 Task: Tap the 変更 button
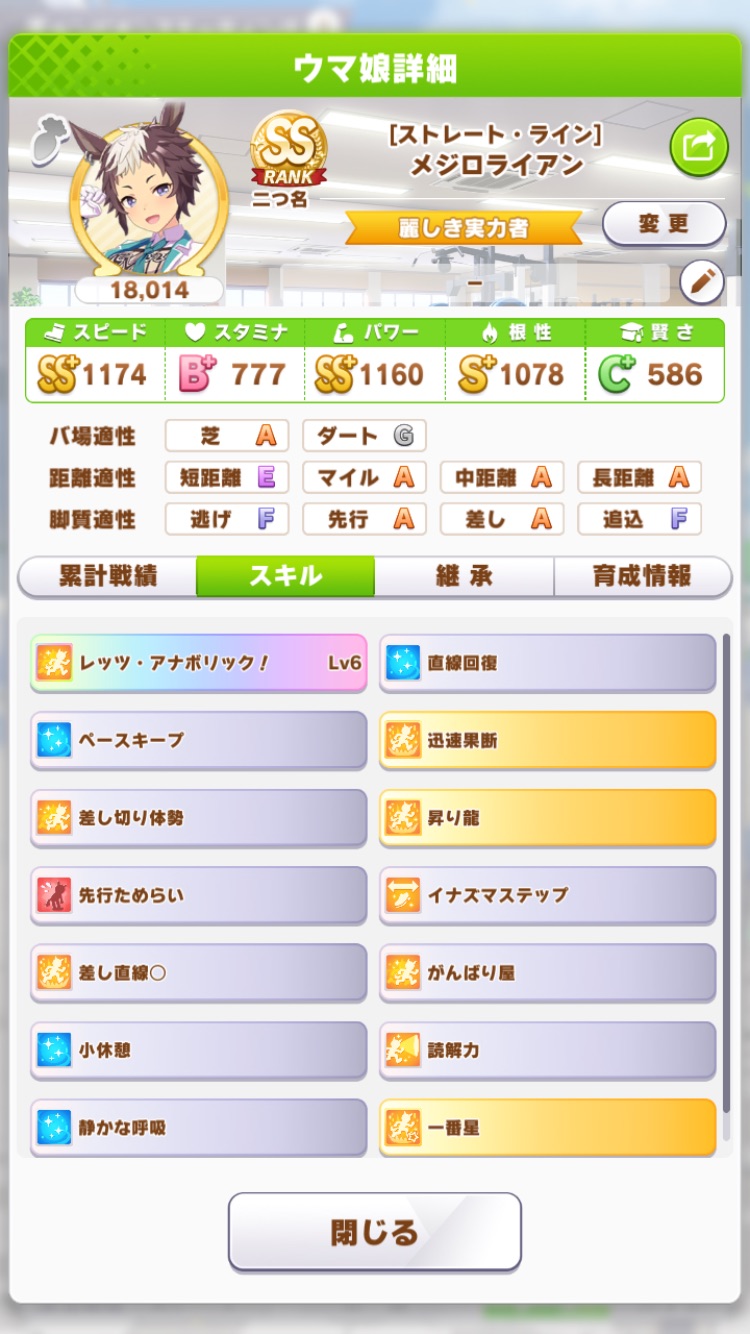click(x=663, y=223)
